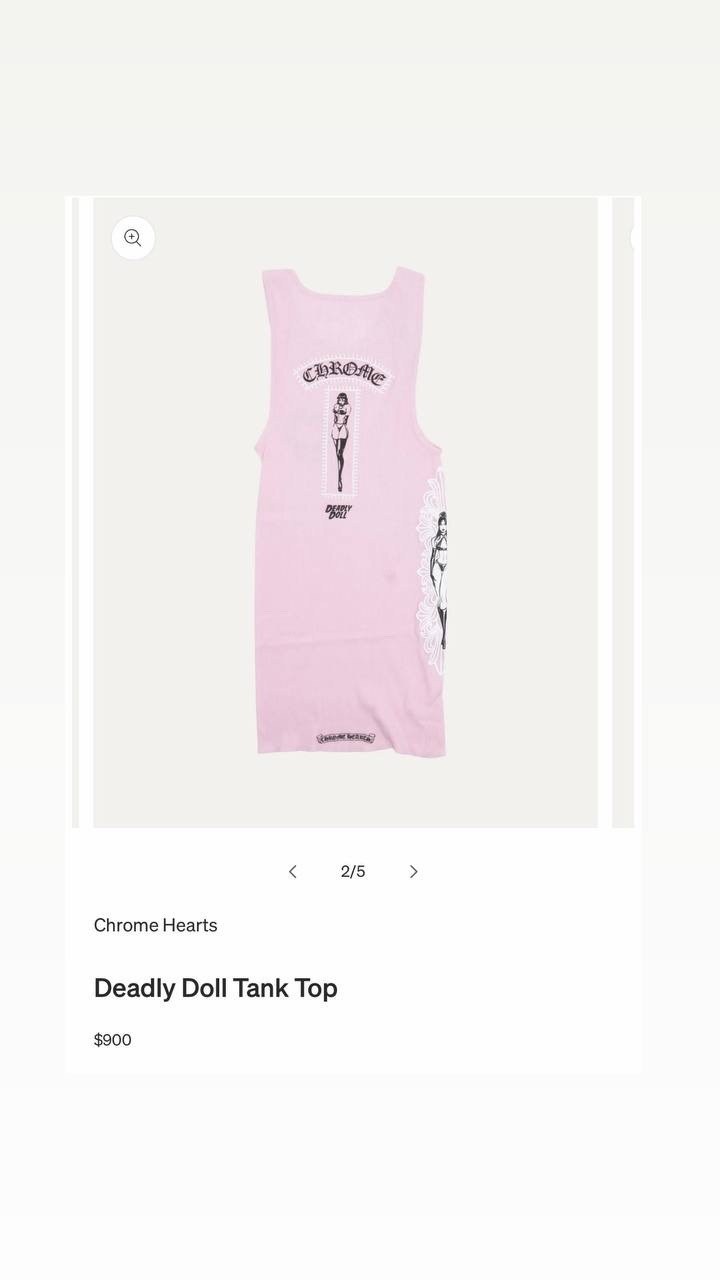Image resolution: width=720 pixels, height=1280 pixels.
Task: Go back in carousel using the previous chevron
Action: click(x=292, y=871)
